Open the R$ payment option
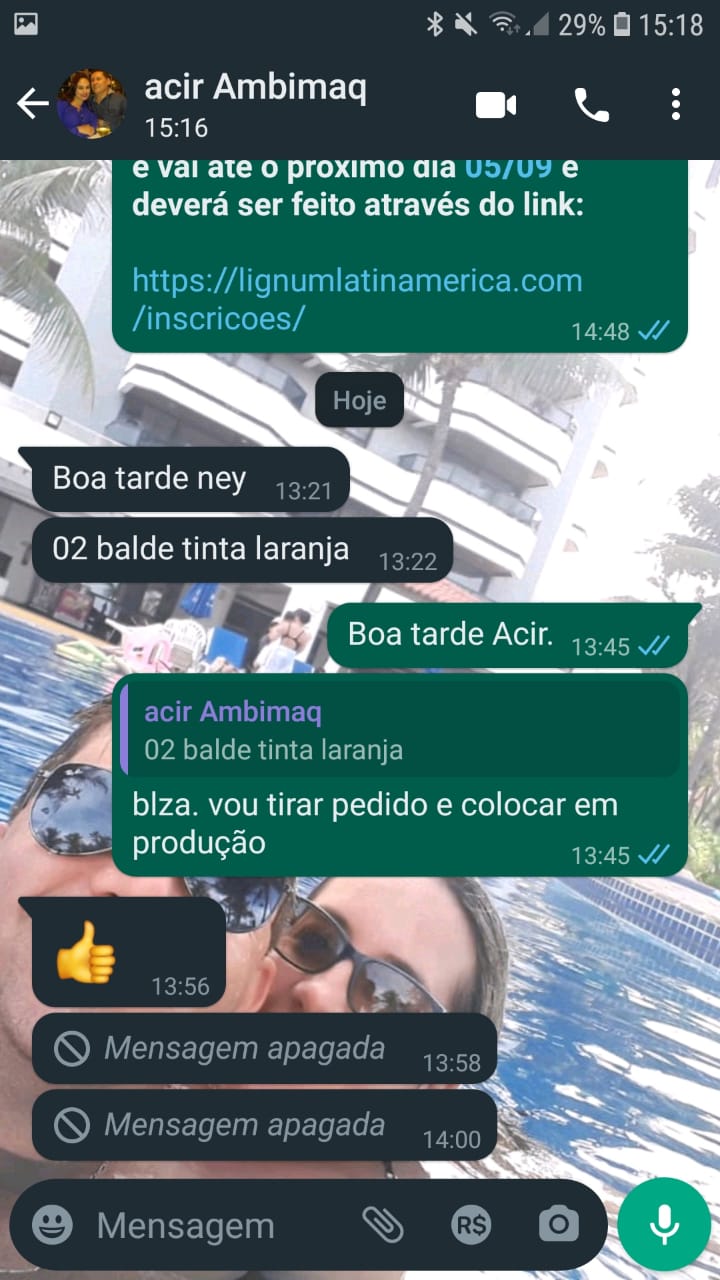720x1280 pixels. click(x=471, y=1224)
